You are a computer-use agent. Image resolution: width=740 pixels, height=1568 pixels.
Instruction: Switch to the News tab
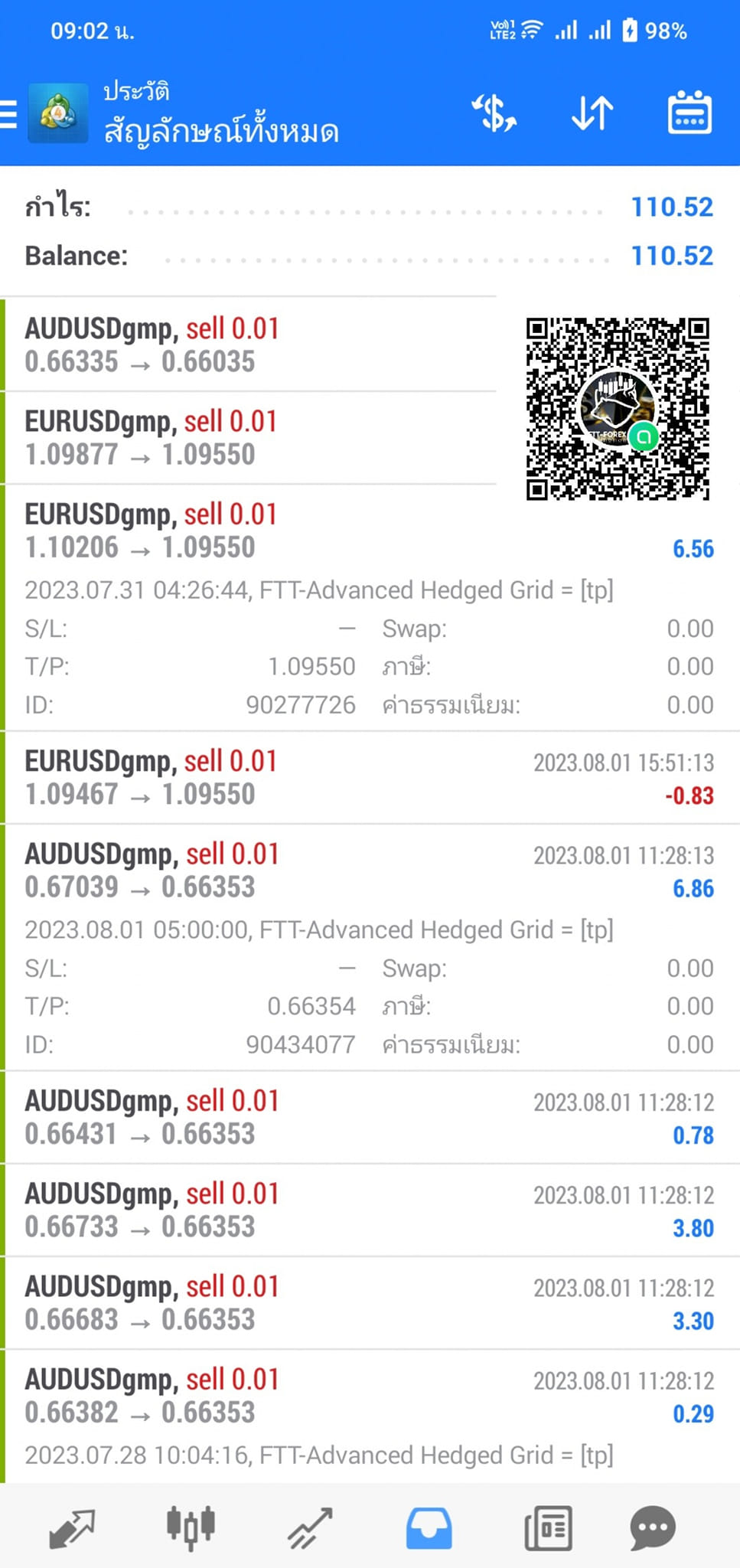548,1528
